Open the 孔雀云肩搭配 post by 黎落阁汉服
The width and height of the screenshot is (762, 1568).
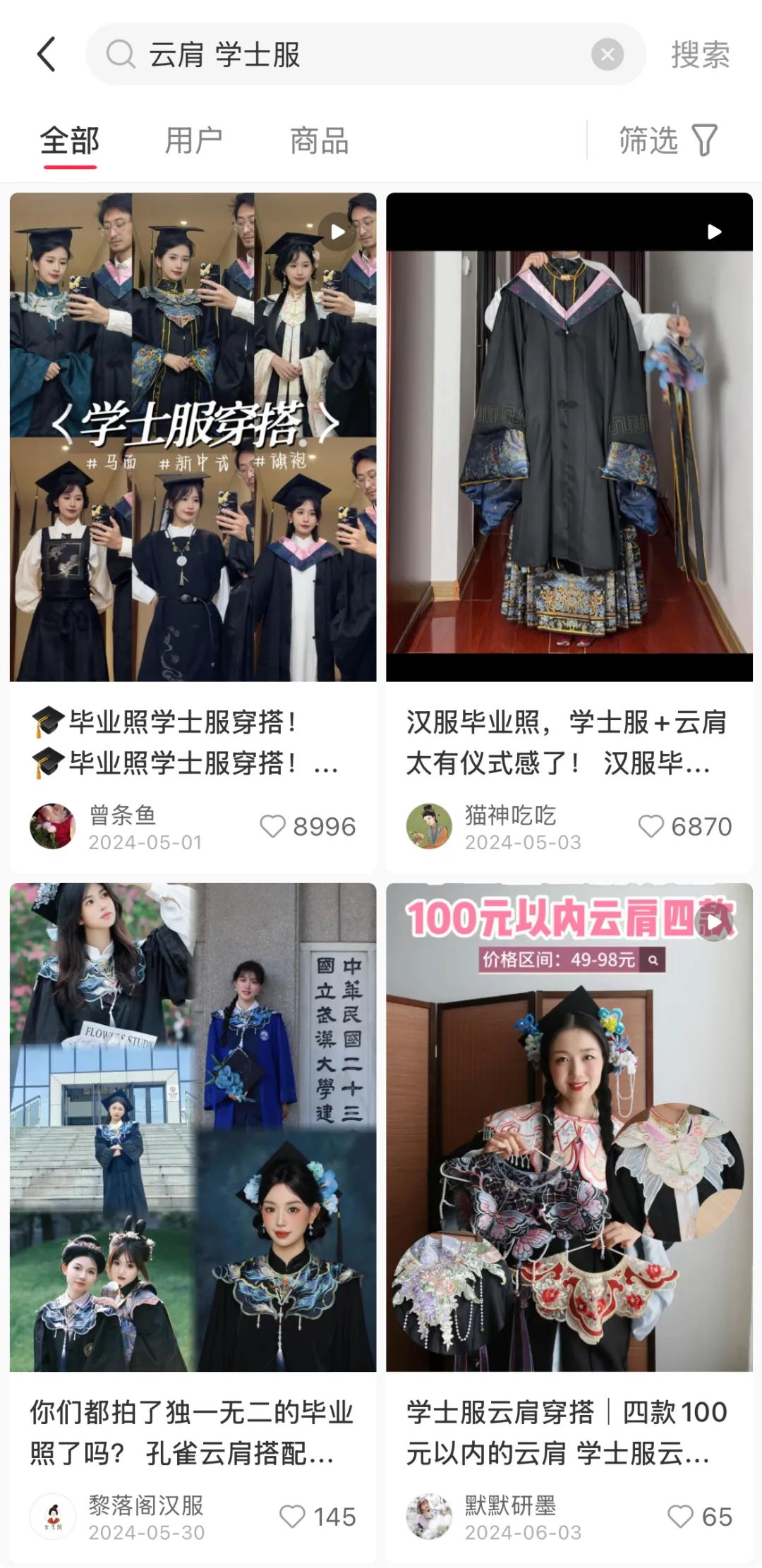point(193,1127)
